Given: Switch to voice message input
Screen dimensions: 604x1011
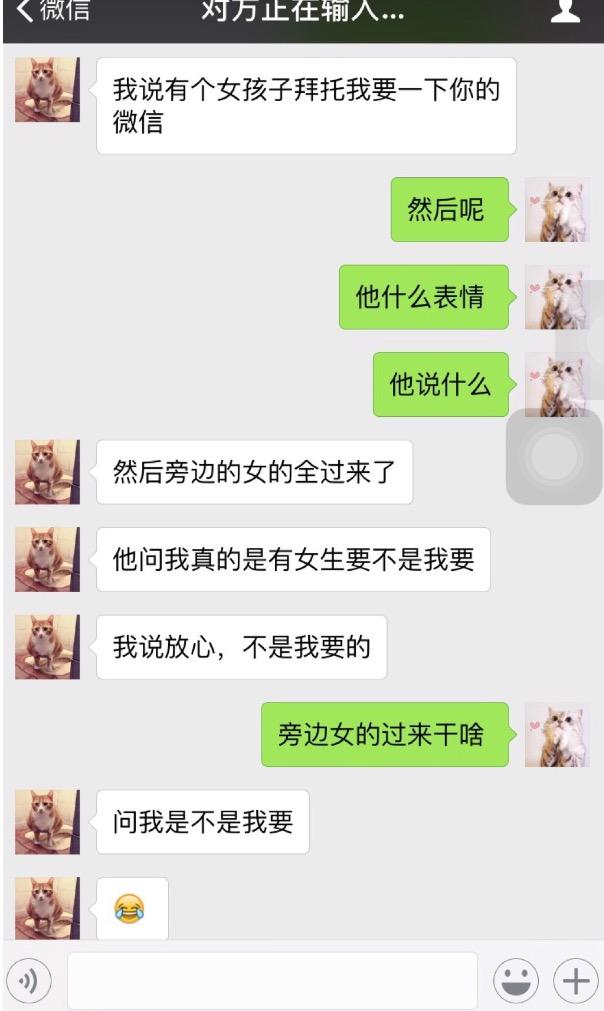Looking at the screenshot, I should click(x=29, y=981).
